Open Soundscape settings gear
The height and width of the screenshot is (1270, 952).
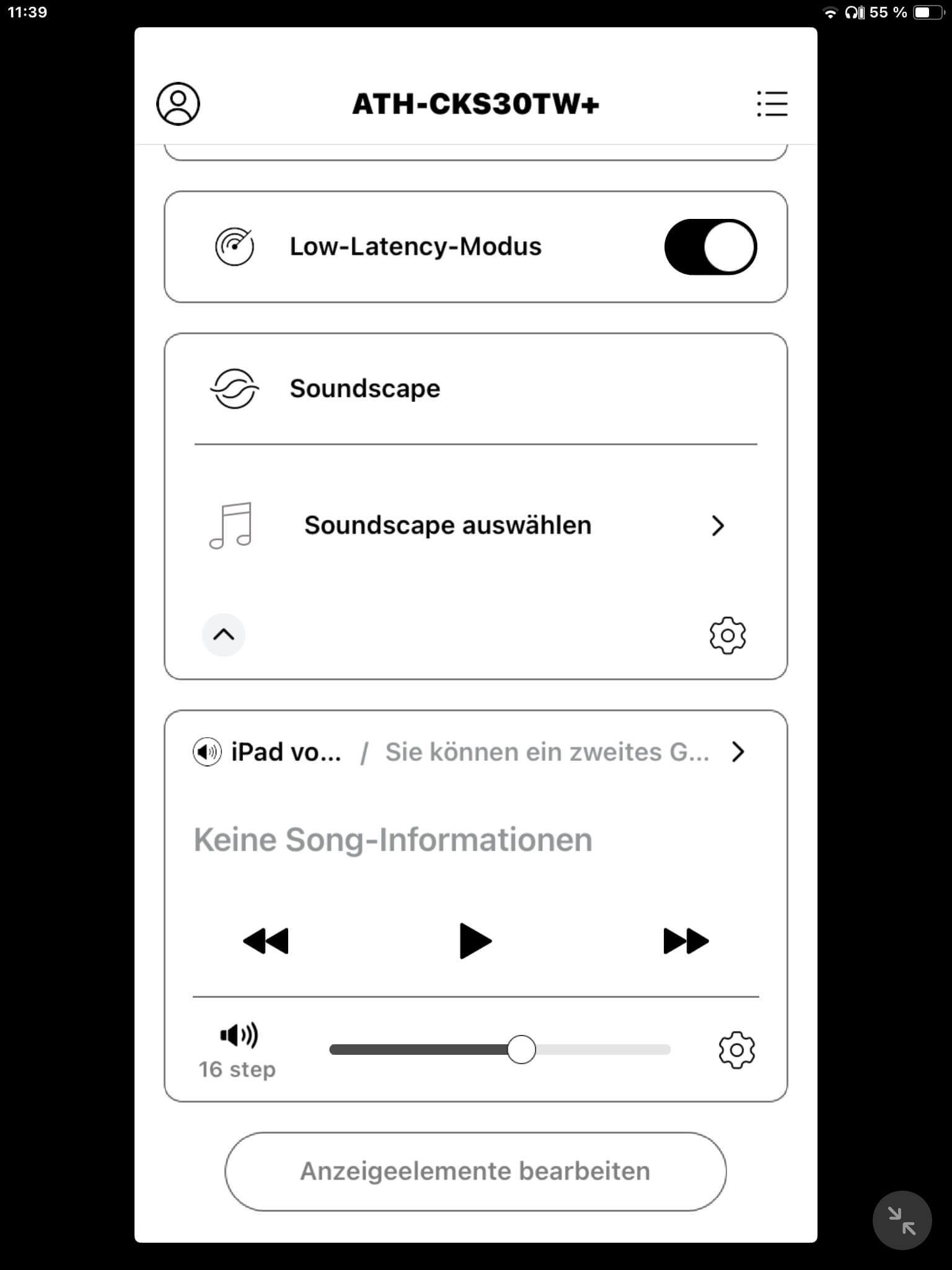tap(727, 635)
